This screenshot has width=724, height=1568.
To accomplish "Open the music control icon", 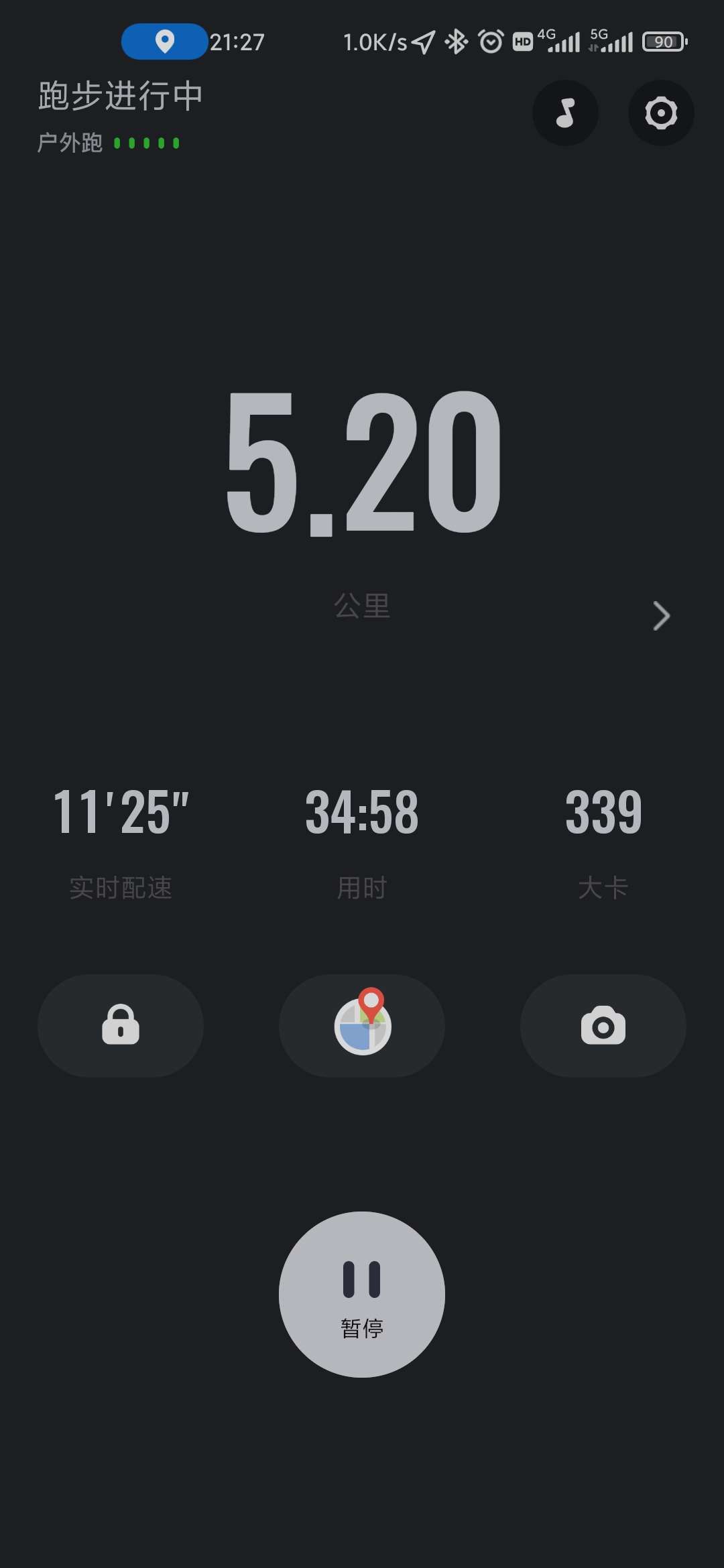I will (x=565, y=113).
